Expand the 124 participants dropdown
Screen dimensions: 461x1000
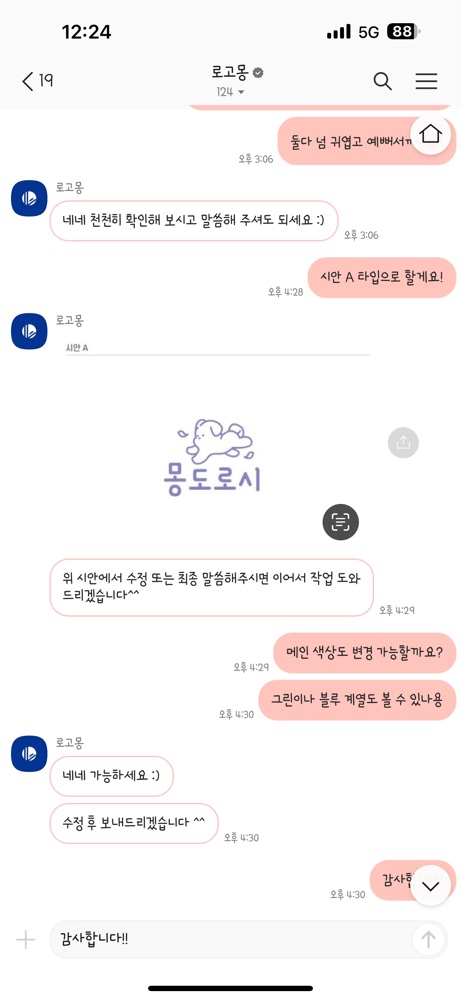click(230, 92)
